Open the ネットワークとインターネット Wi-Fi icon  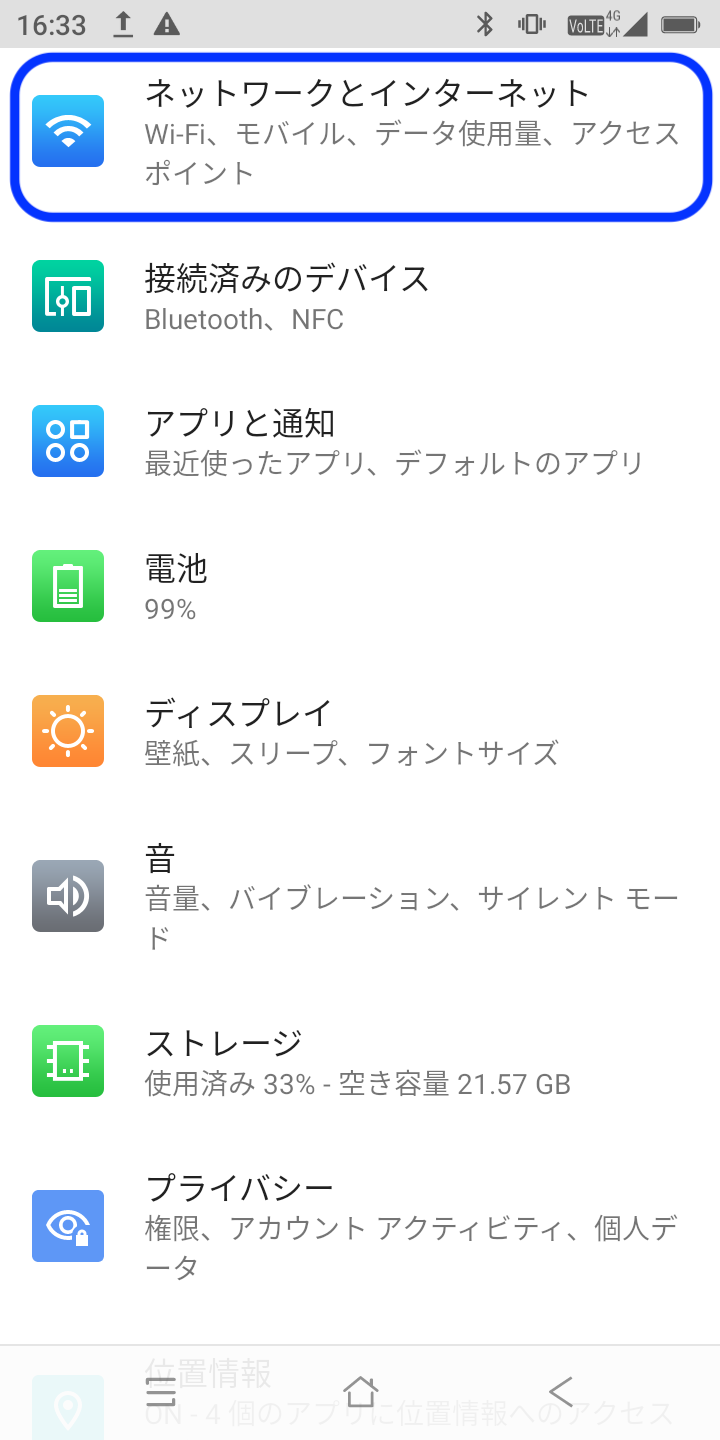tap(68, 131)
